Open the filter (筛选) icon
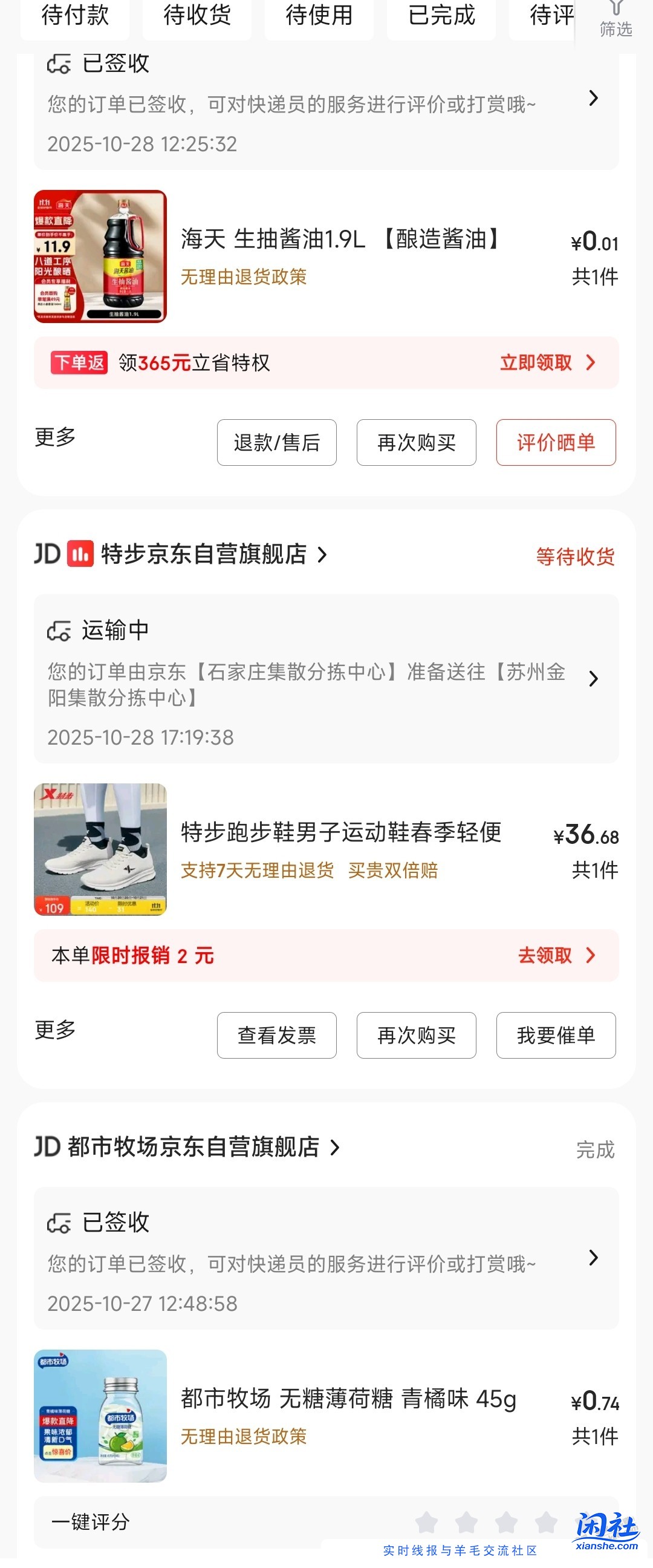This screenshot has height=1568, width=653. pos(617,17)
